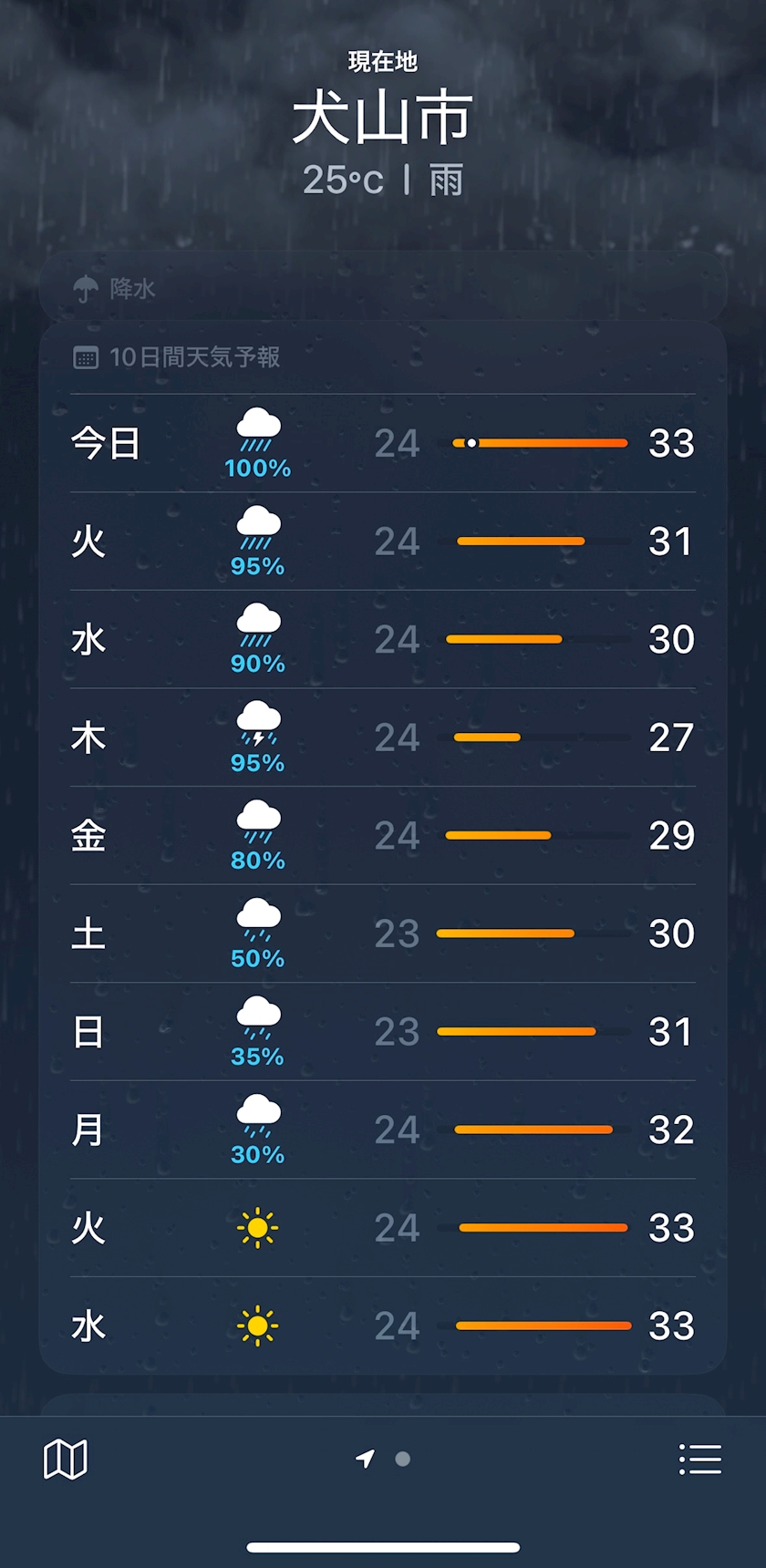Open the 土 forecast row
Image resolution: width=766 pixels, height=1568 pixels.
point(383,934)
